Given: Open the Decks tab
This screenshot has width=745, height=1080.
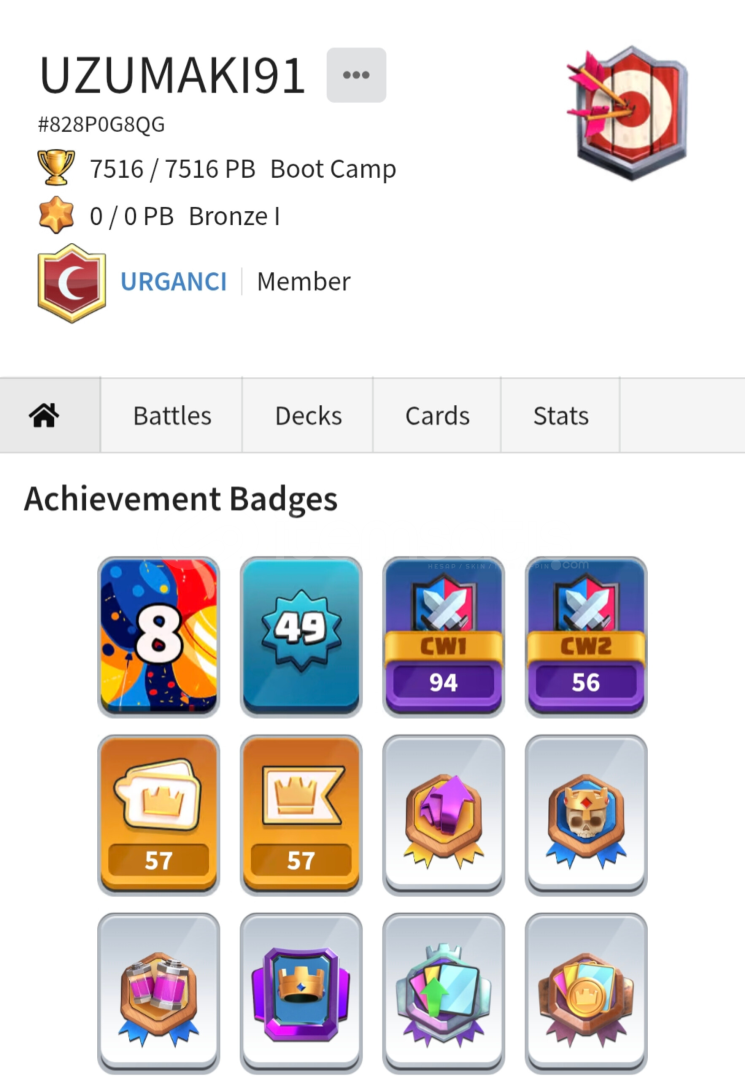Looking at the screenshot, I should [308, 416].
